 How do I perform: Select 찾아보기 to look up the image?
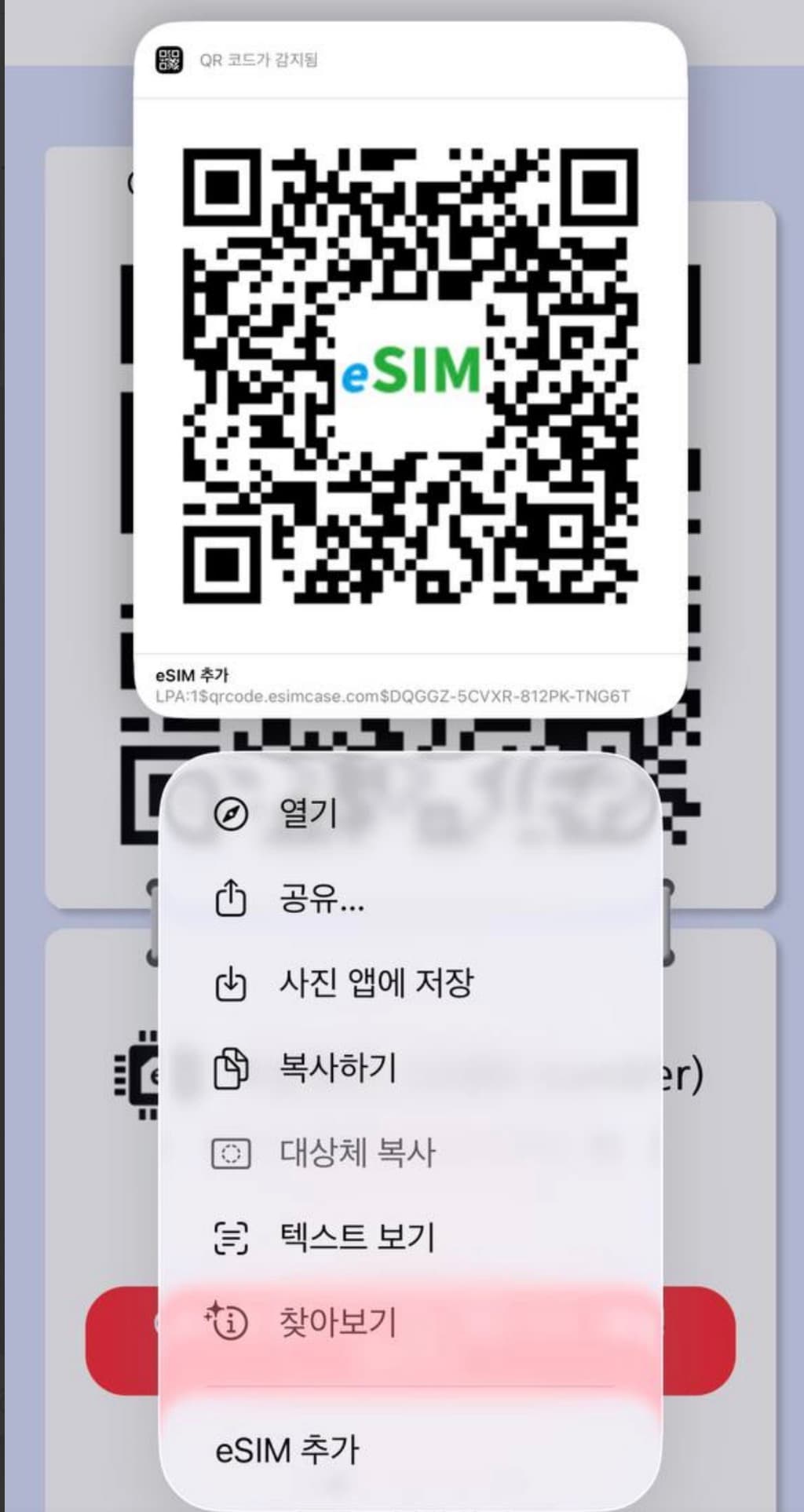point(338,1322)
